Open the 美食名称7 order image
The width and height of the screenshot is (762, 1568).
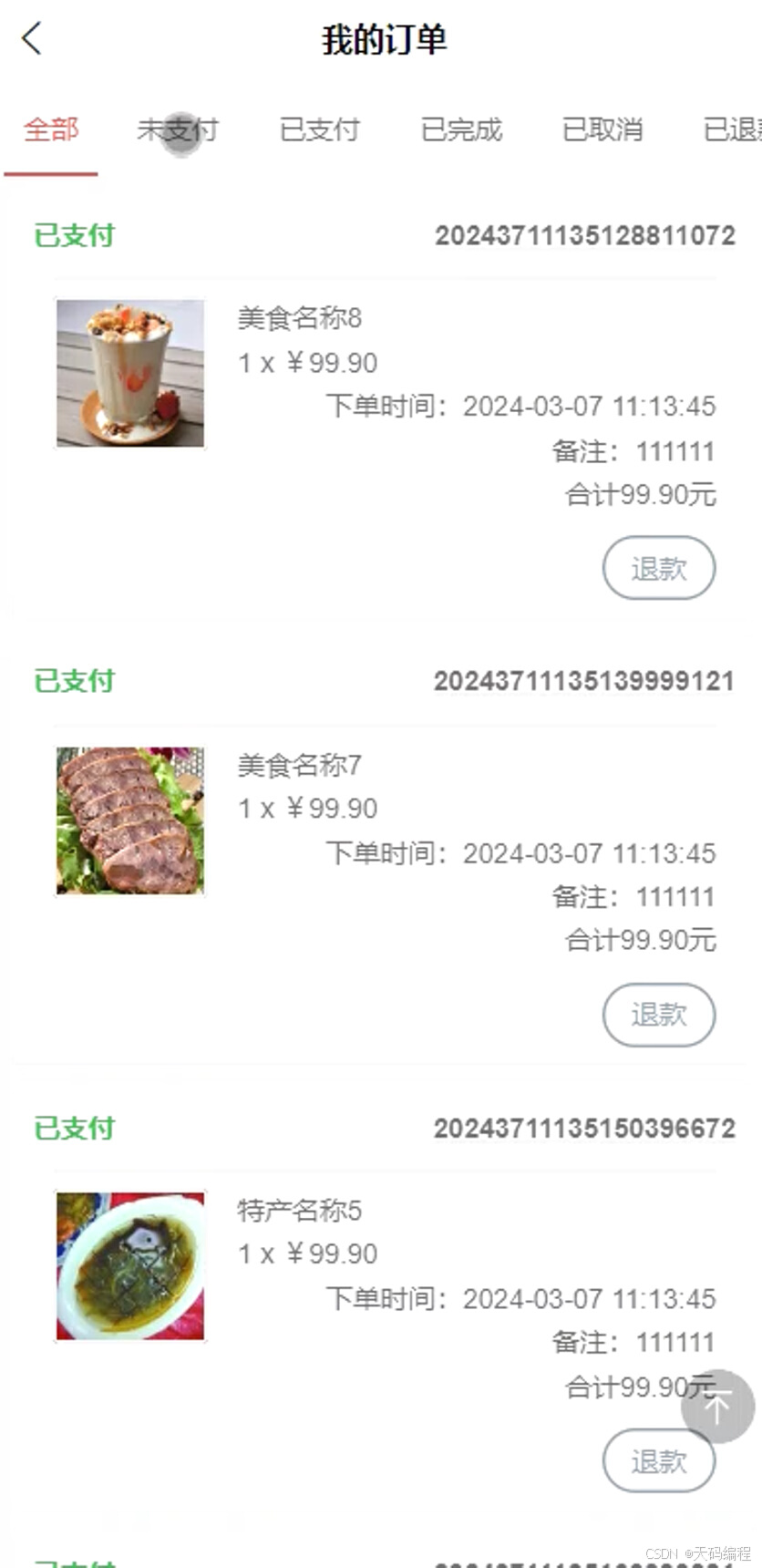tap(130, 820)
